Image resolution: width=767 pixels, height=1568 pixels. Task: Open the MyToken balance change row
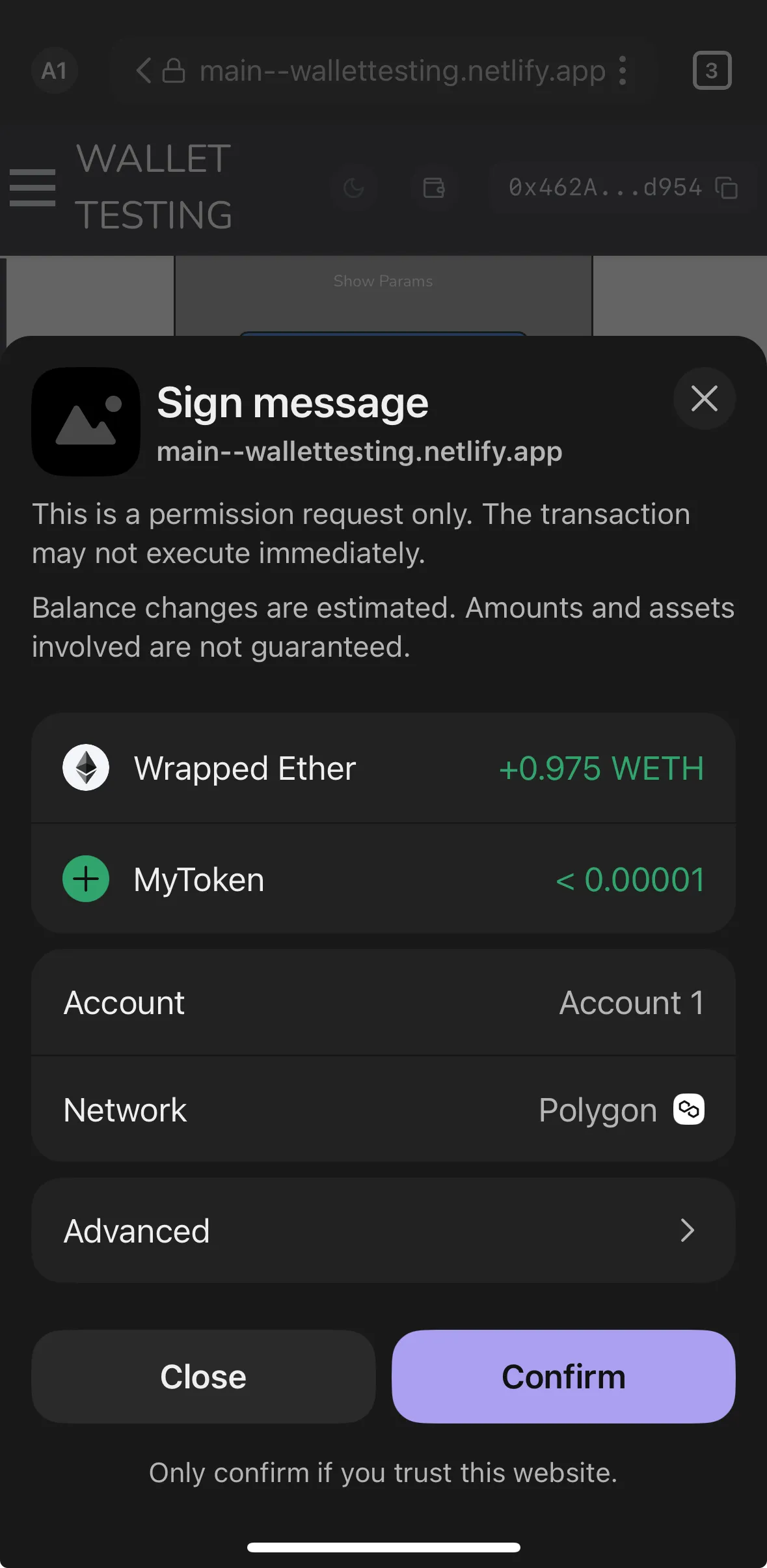(383, 879)
